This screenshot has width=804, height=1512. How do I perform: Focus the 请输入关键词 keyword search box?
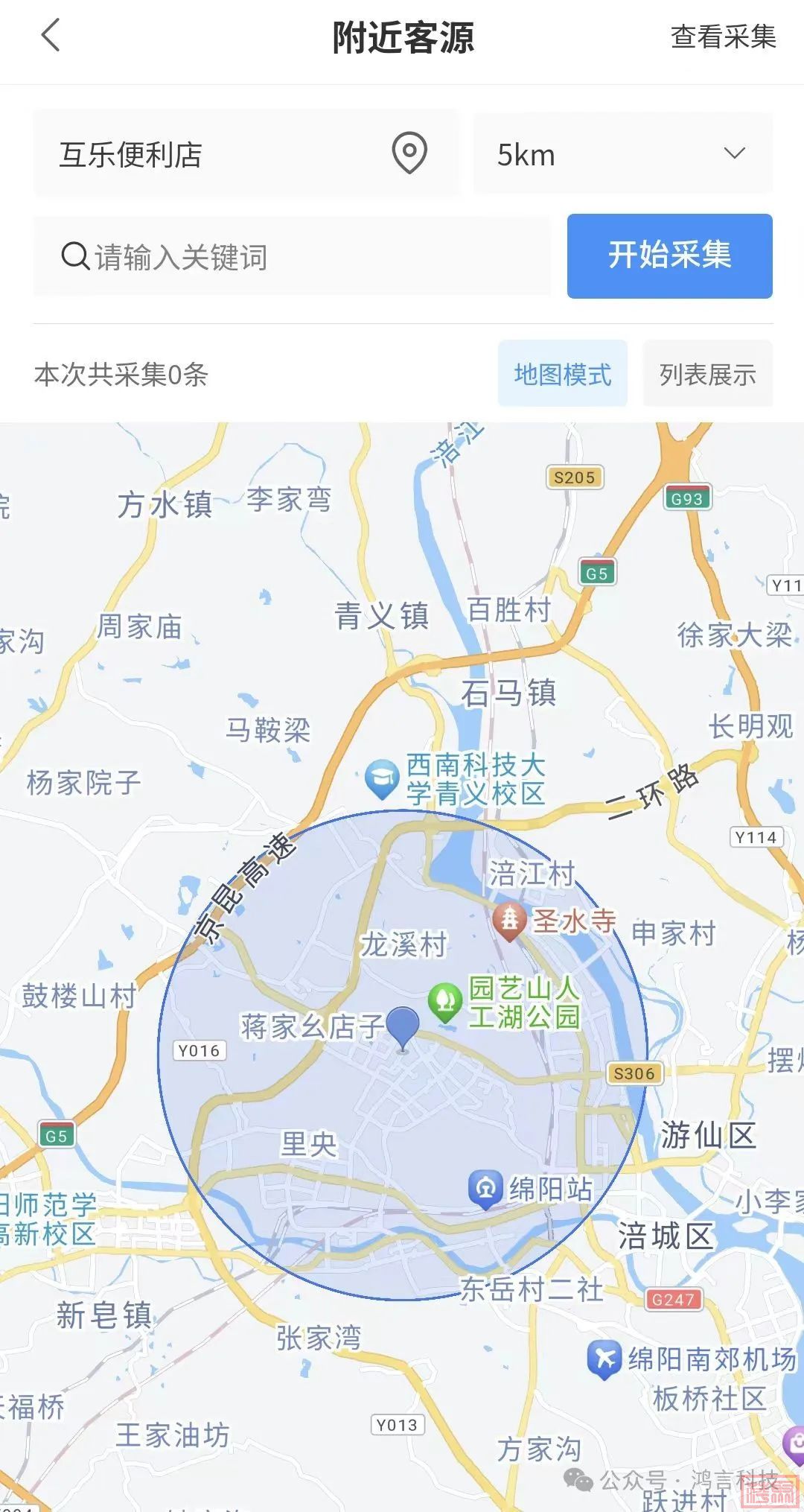(x=292, y=257)
